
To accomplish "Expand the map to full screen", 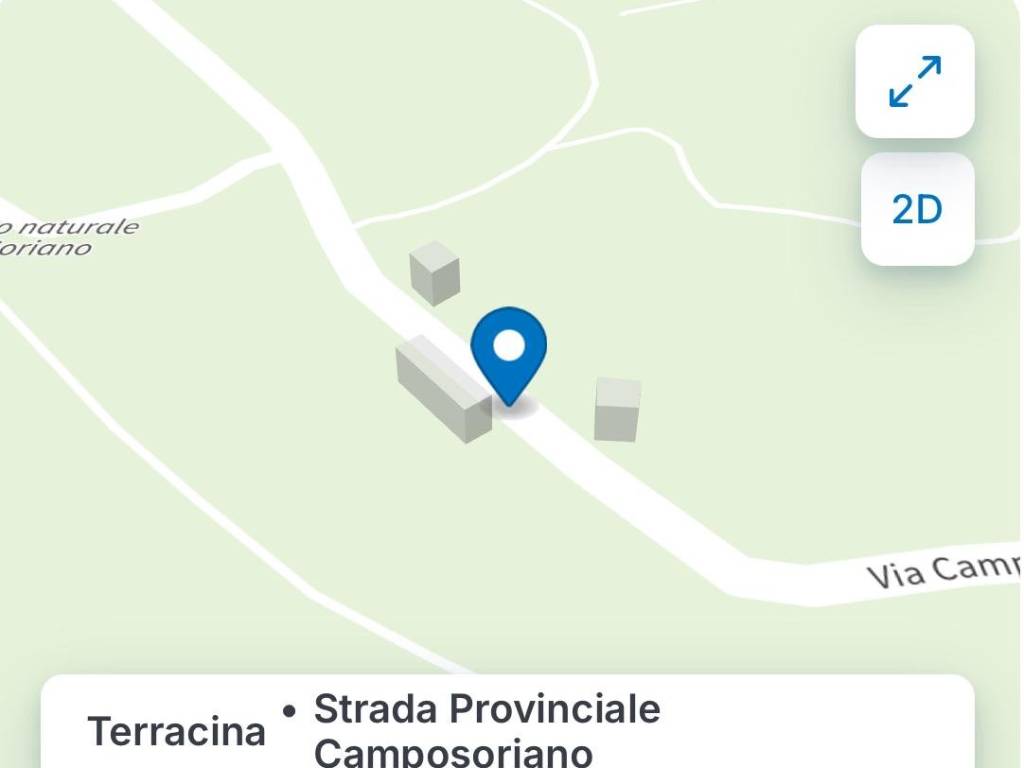I will (914, 82).
